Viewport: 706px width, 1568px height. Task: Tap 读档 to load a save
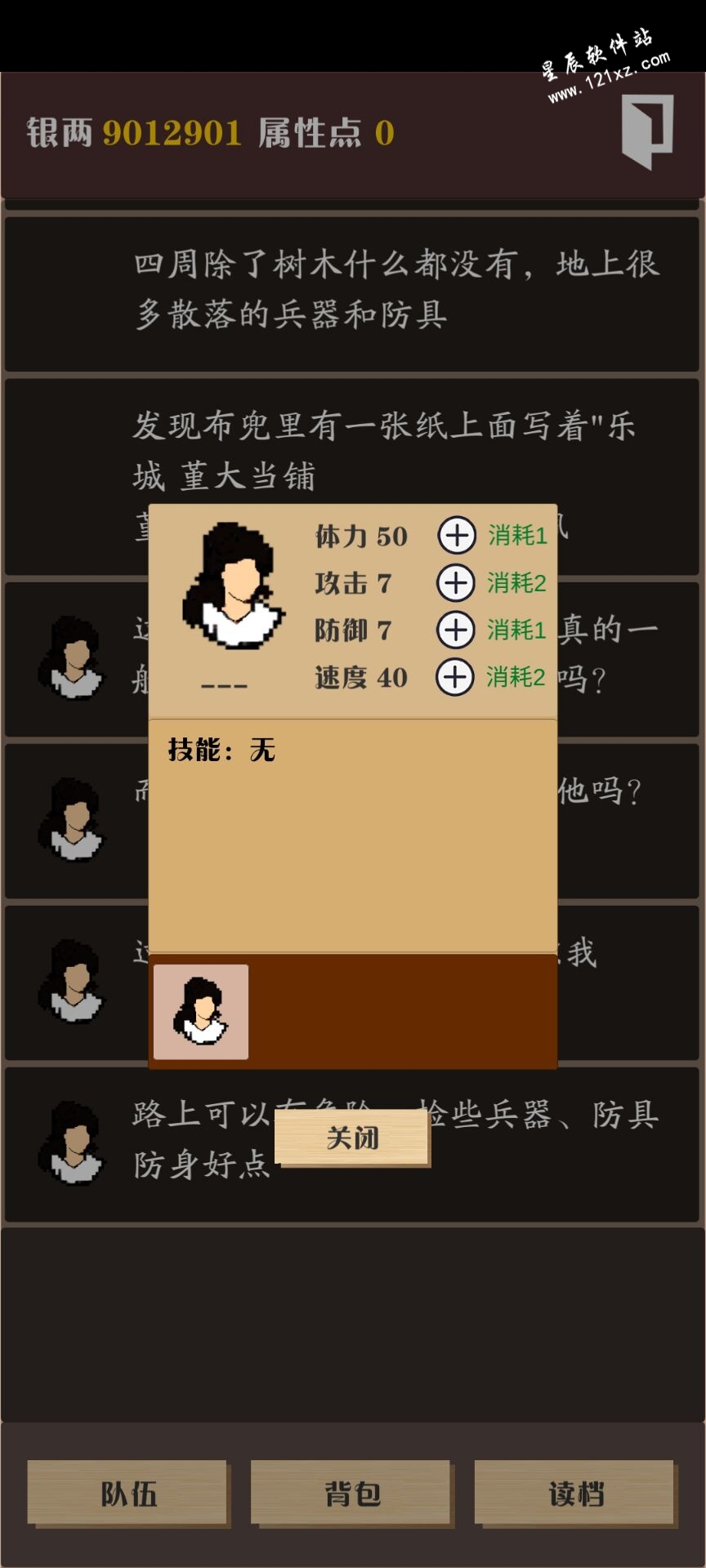pyautogui.click(x=575, y=1494)
